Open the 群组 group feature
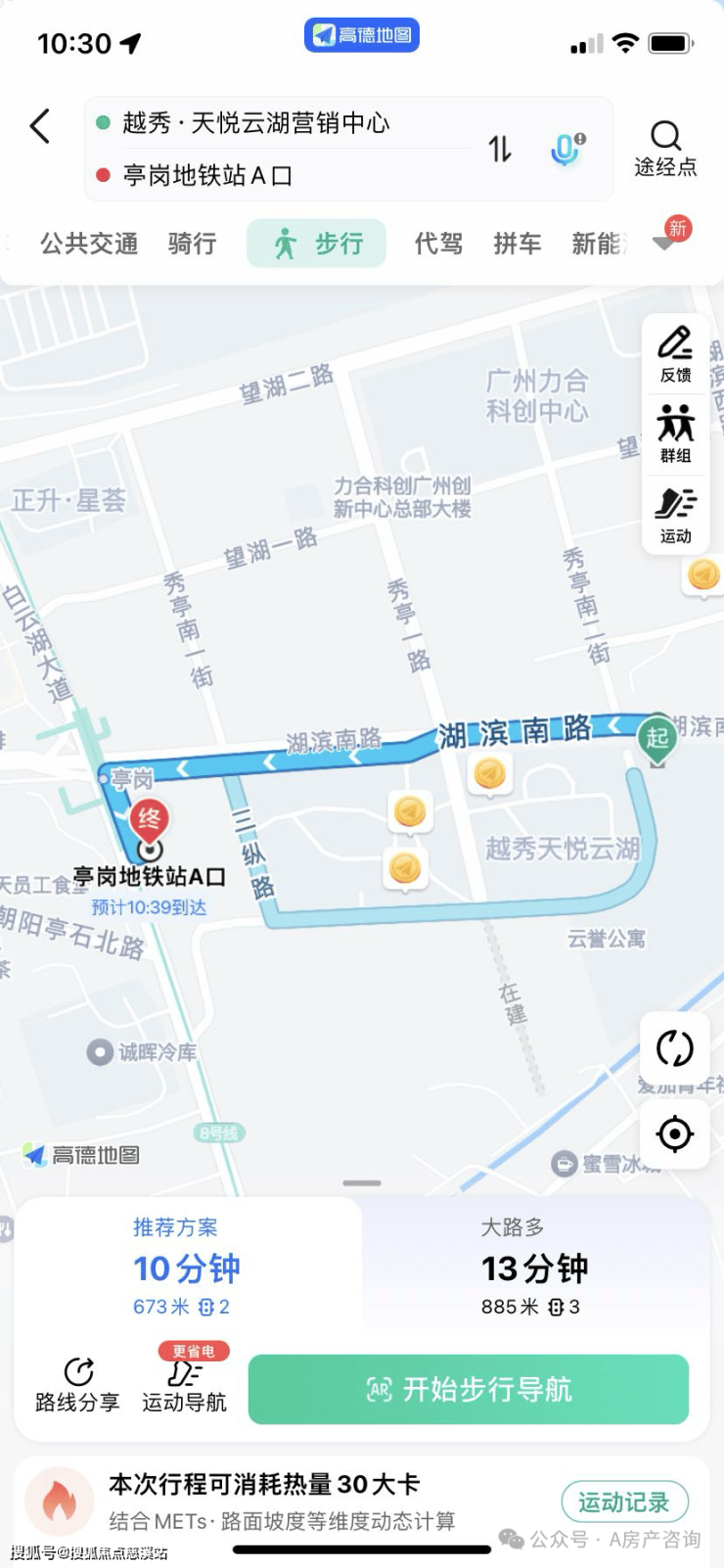724x1568 pixels. (x=675, y=435)
